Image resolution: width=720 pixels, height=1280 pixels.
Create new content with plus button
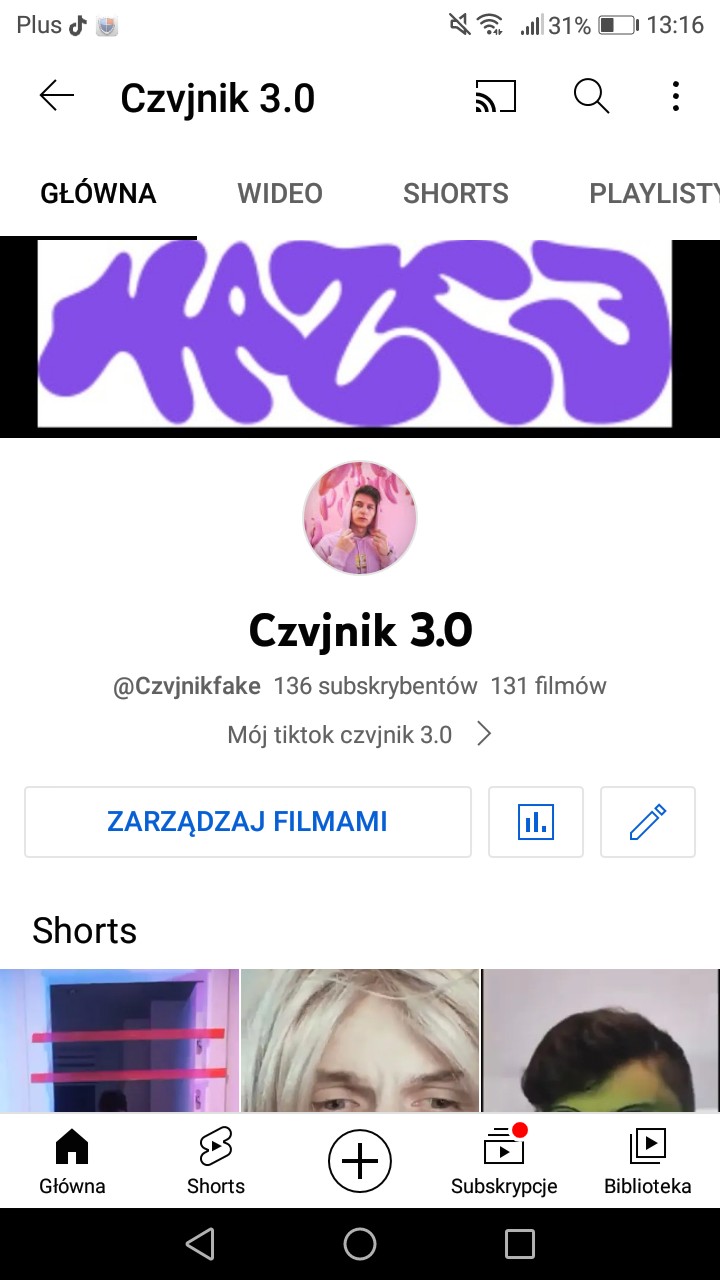pyautogui.click(x=360, y=1161)
